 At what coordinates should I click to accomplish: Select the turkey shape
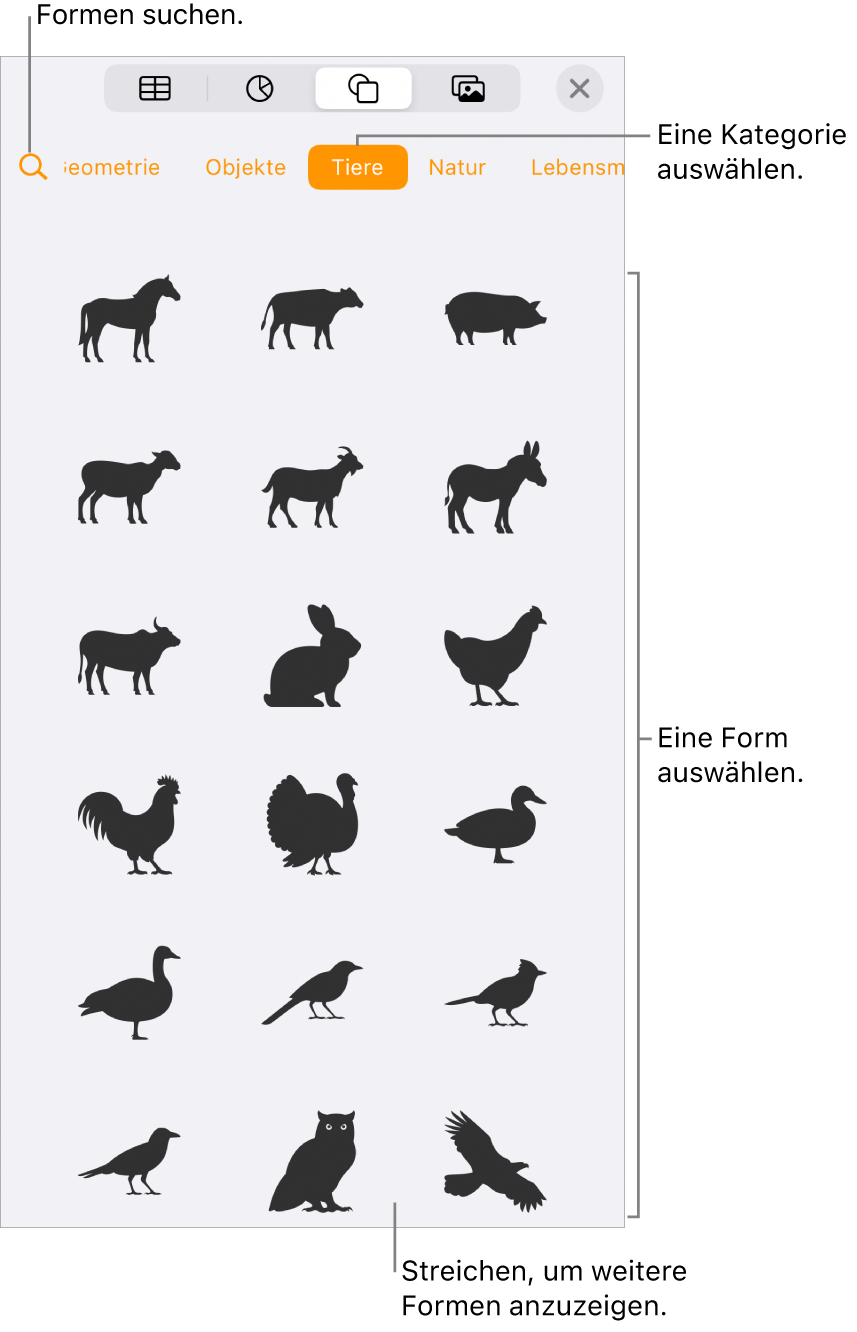(313, 825)
